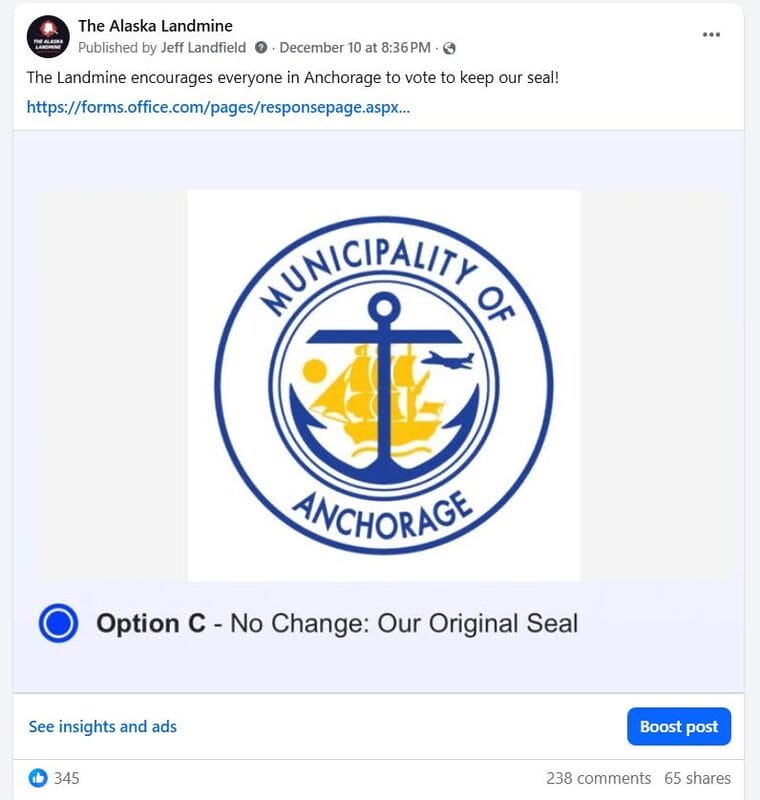
Task: Open the post's three-dot options menu
Action: tap(711, 34)
